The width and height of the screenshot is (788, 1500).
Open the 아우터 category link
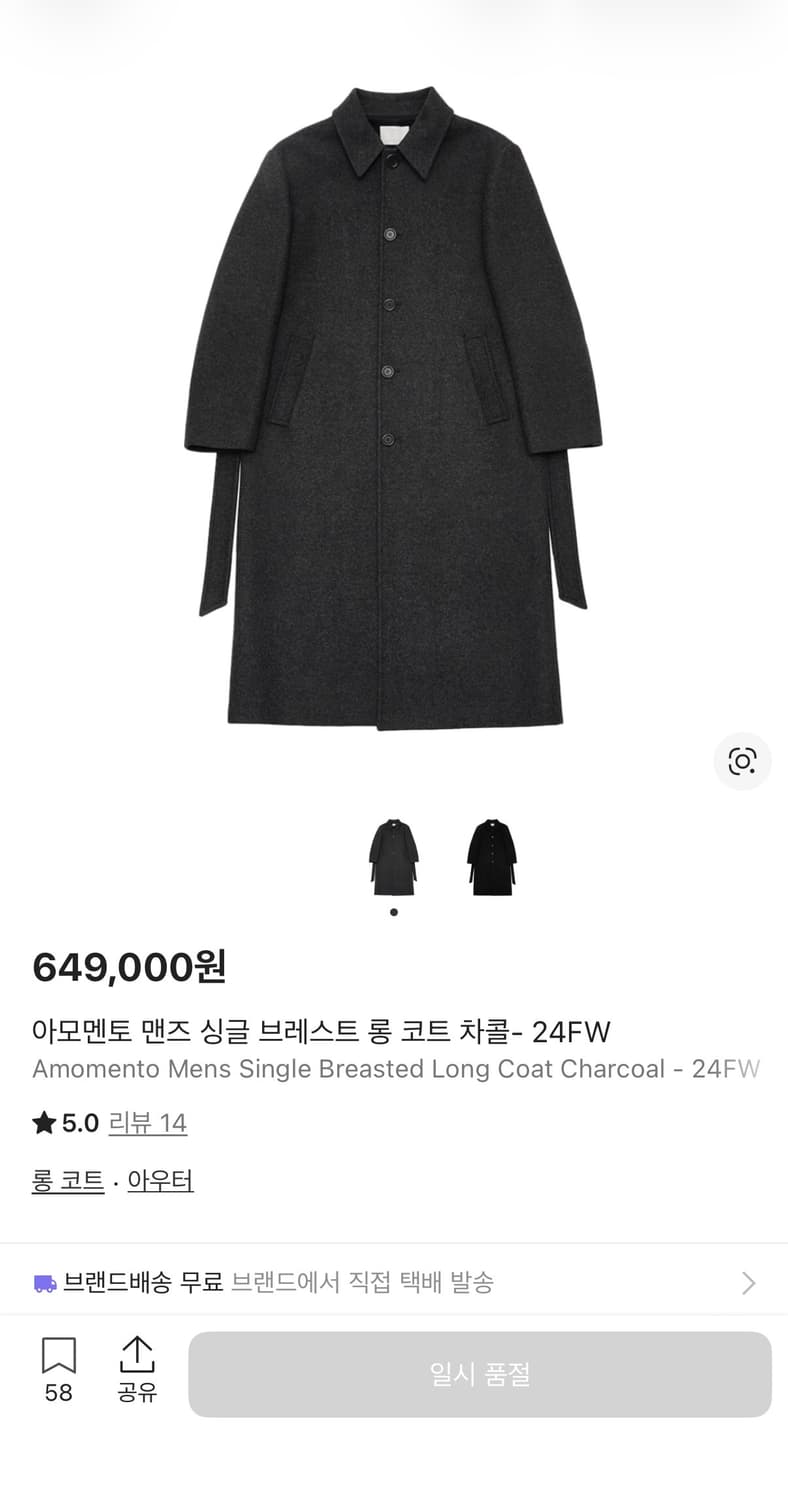coord(160,1181)
